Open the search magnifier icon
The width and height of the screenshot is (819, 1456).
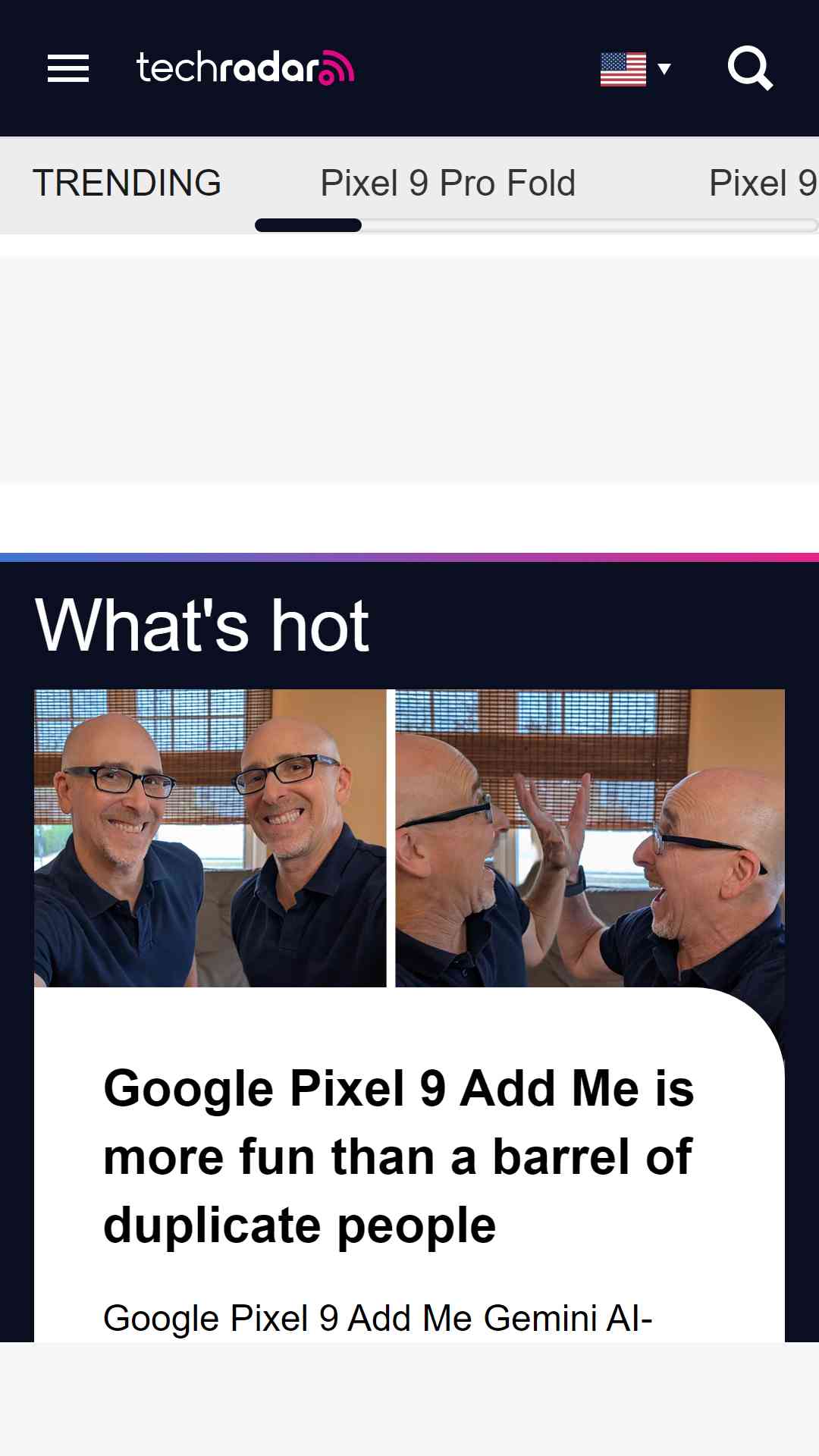click(x=750, y=68)
